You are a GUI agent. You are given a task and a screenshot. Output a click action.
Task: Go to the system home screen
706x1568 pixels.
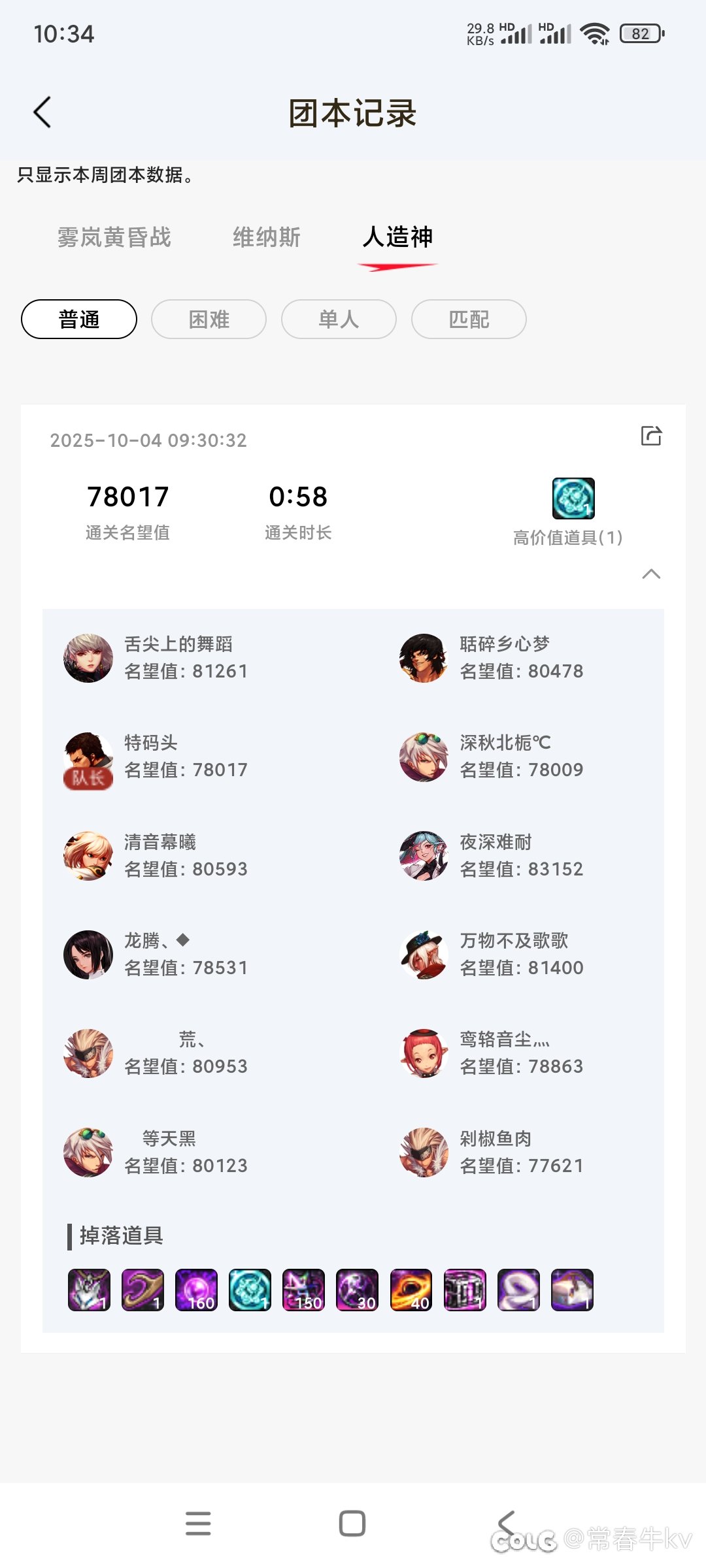352,1524
